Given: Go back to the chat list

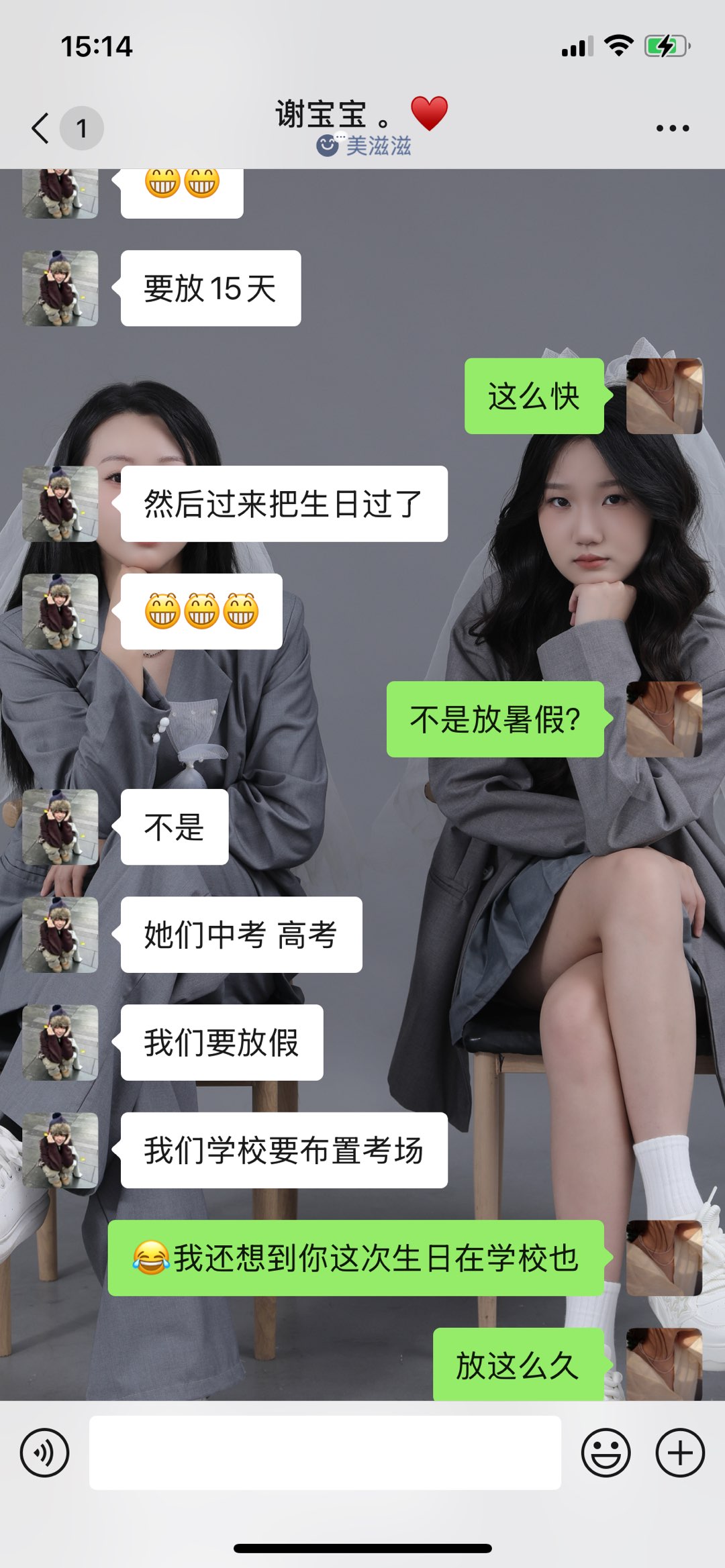Looking at the screenshot, I should pyautogui.click(x=42, y=128).
